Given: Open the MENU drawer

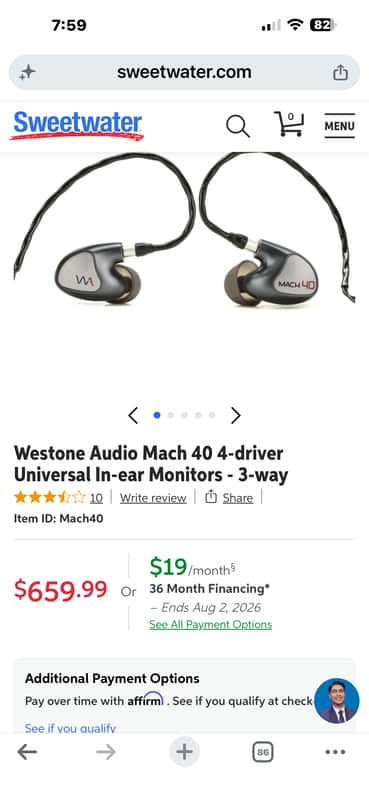Looking at the screenshot, I should [x=339, y=126].
